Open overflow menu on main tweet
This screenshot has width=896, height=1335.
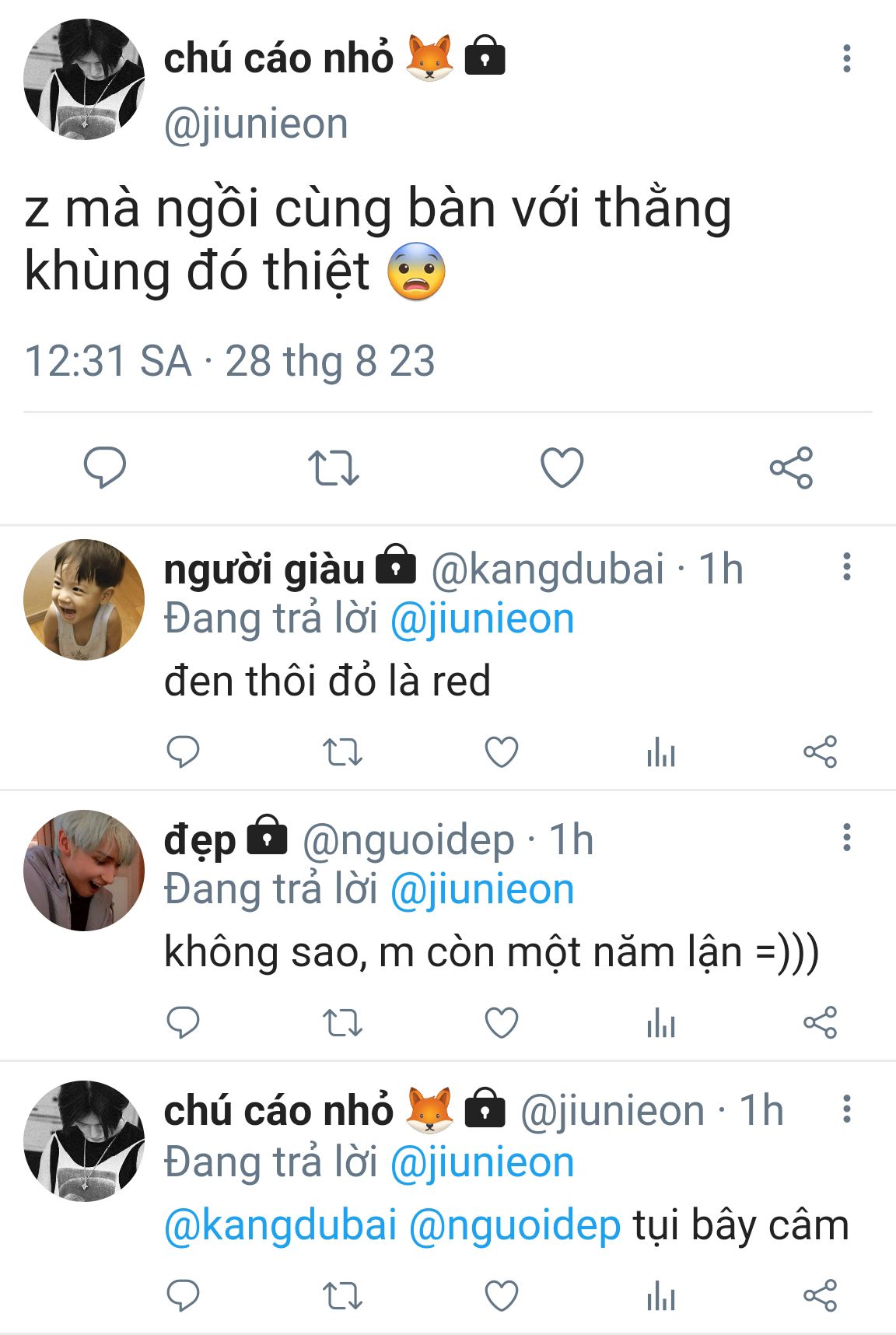846,59
